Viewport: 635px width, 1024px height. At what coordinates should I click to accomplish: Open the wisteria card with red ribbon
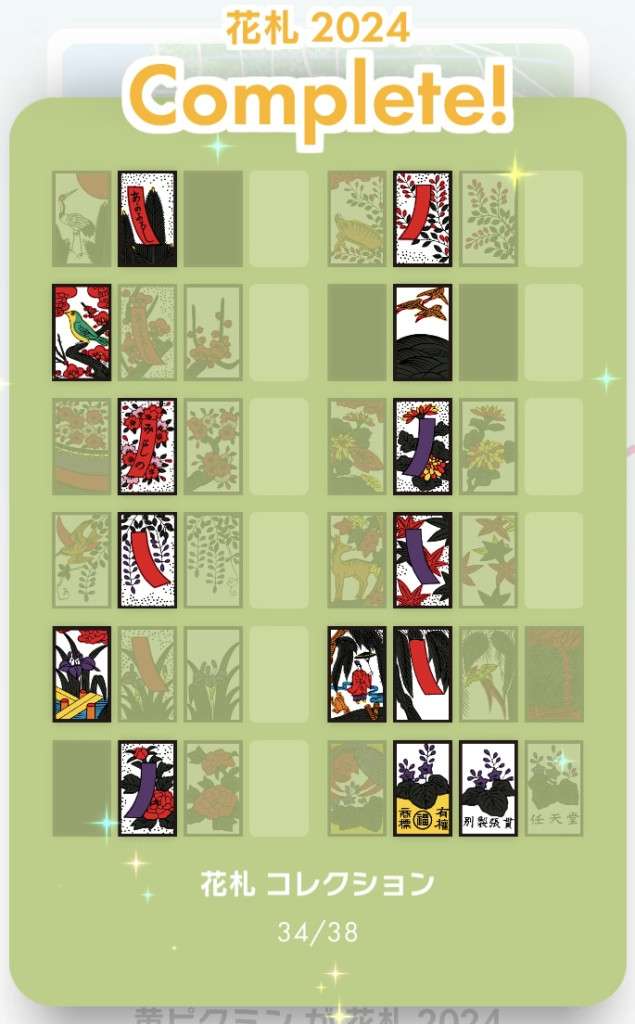coord(147,560)
